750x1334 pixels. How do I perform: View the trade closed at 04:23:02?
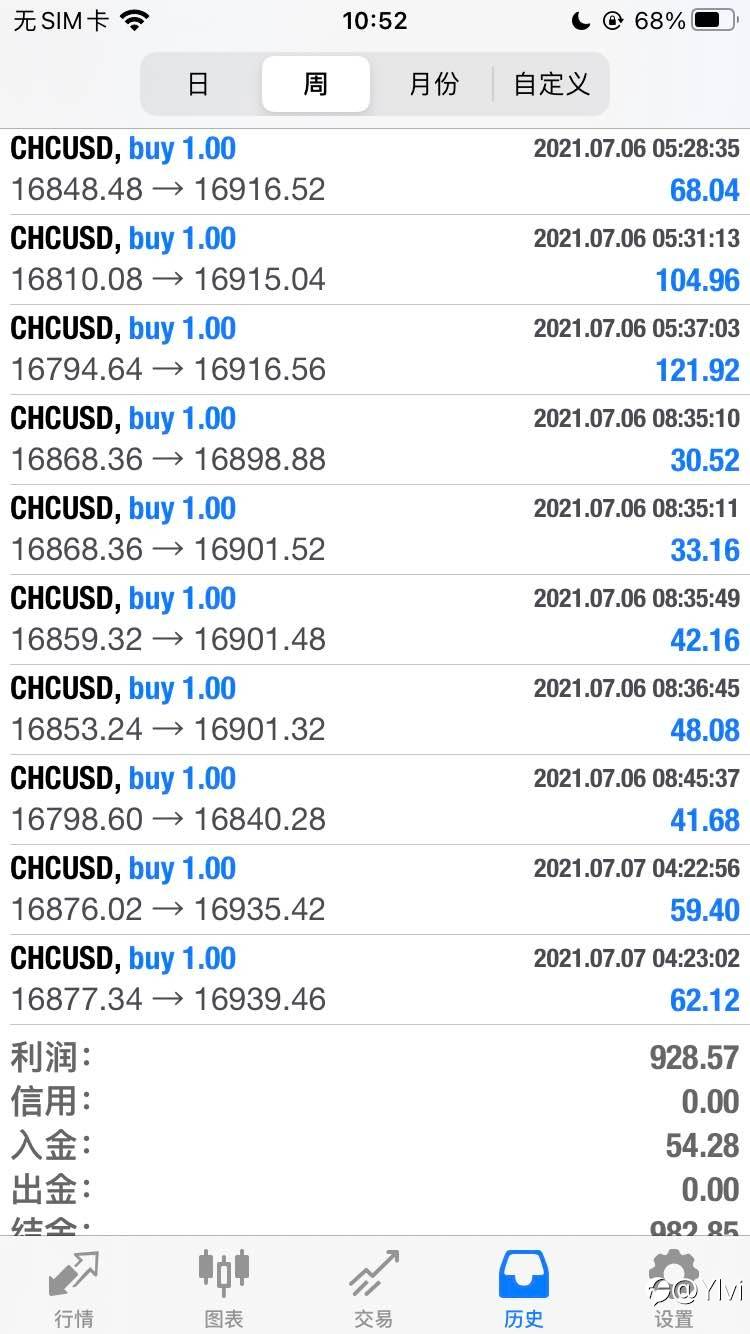coord(375,980)
